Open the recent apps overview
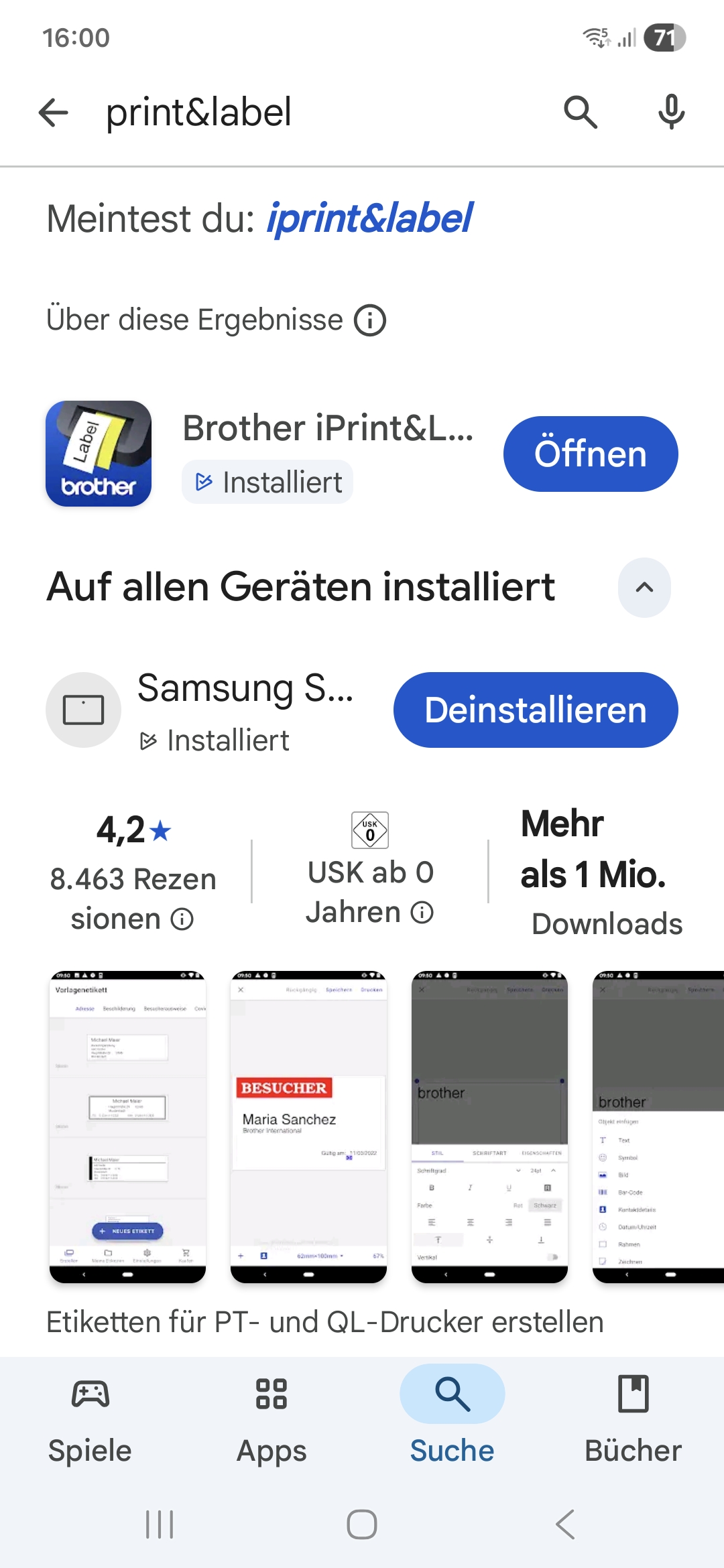The image size is (724, 1568). 160,1524
